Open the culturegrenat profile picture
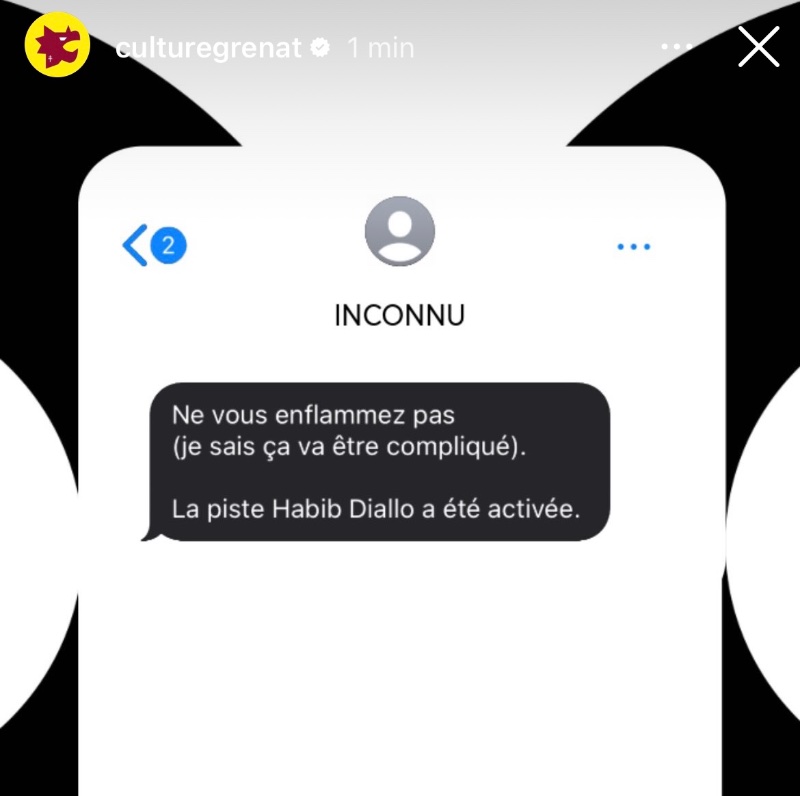The image size is (800, 796). tap(58, 46)
